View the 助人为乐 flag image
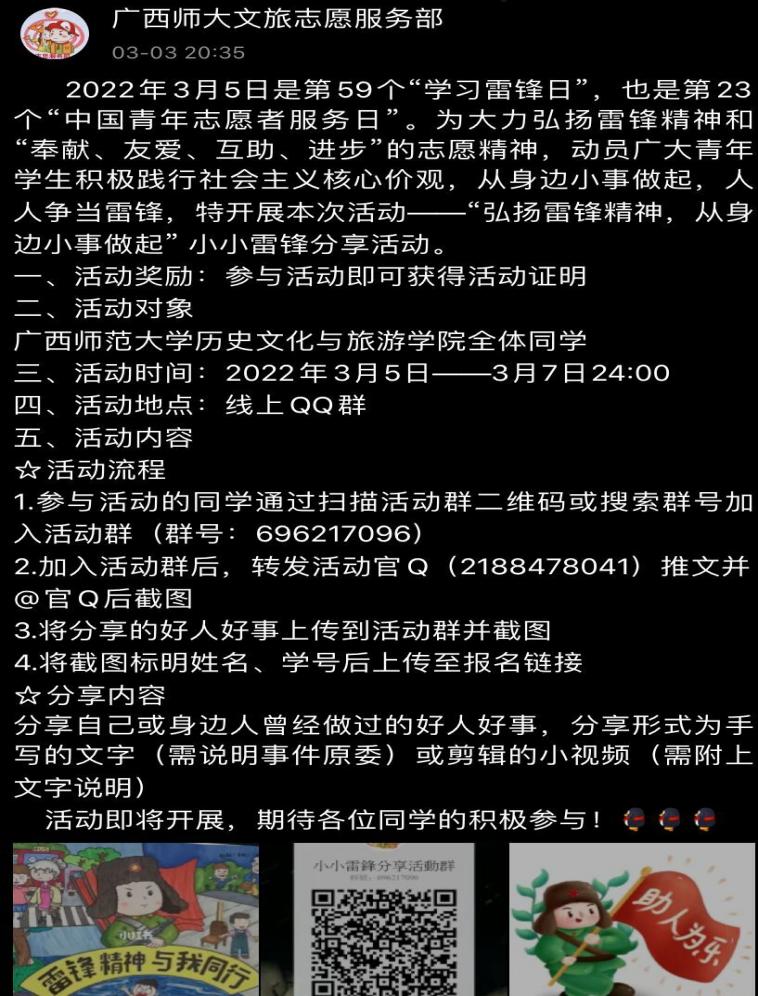 coord(632,920)
